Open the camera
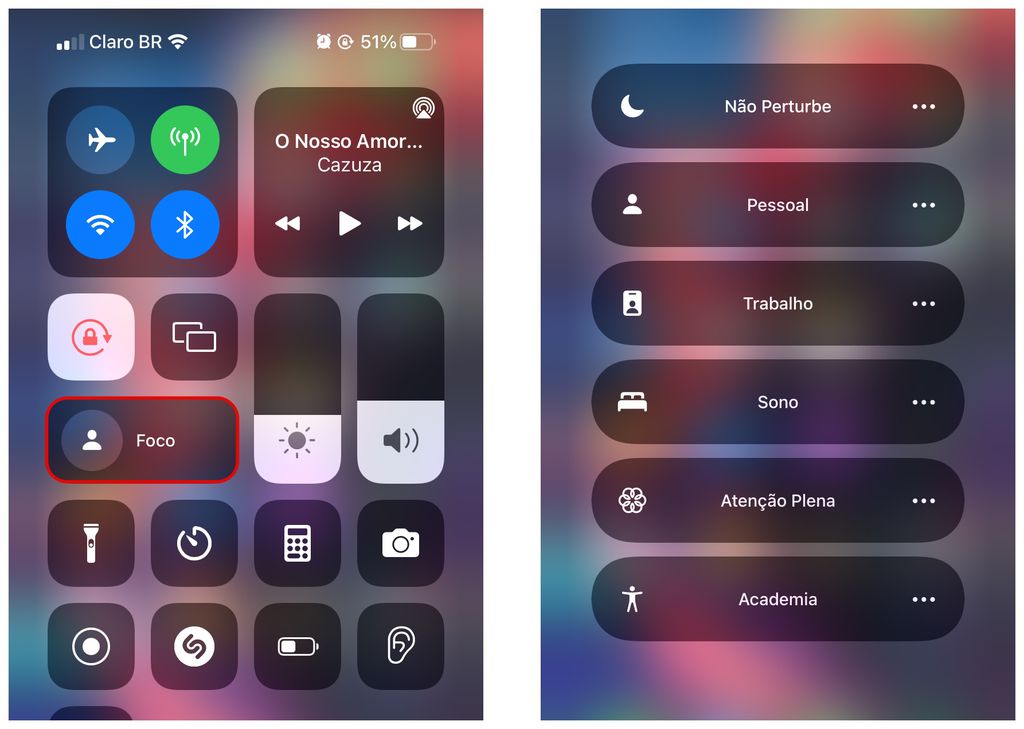 tap(400, 543)
